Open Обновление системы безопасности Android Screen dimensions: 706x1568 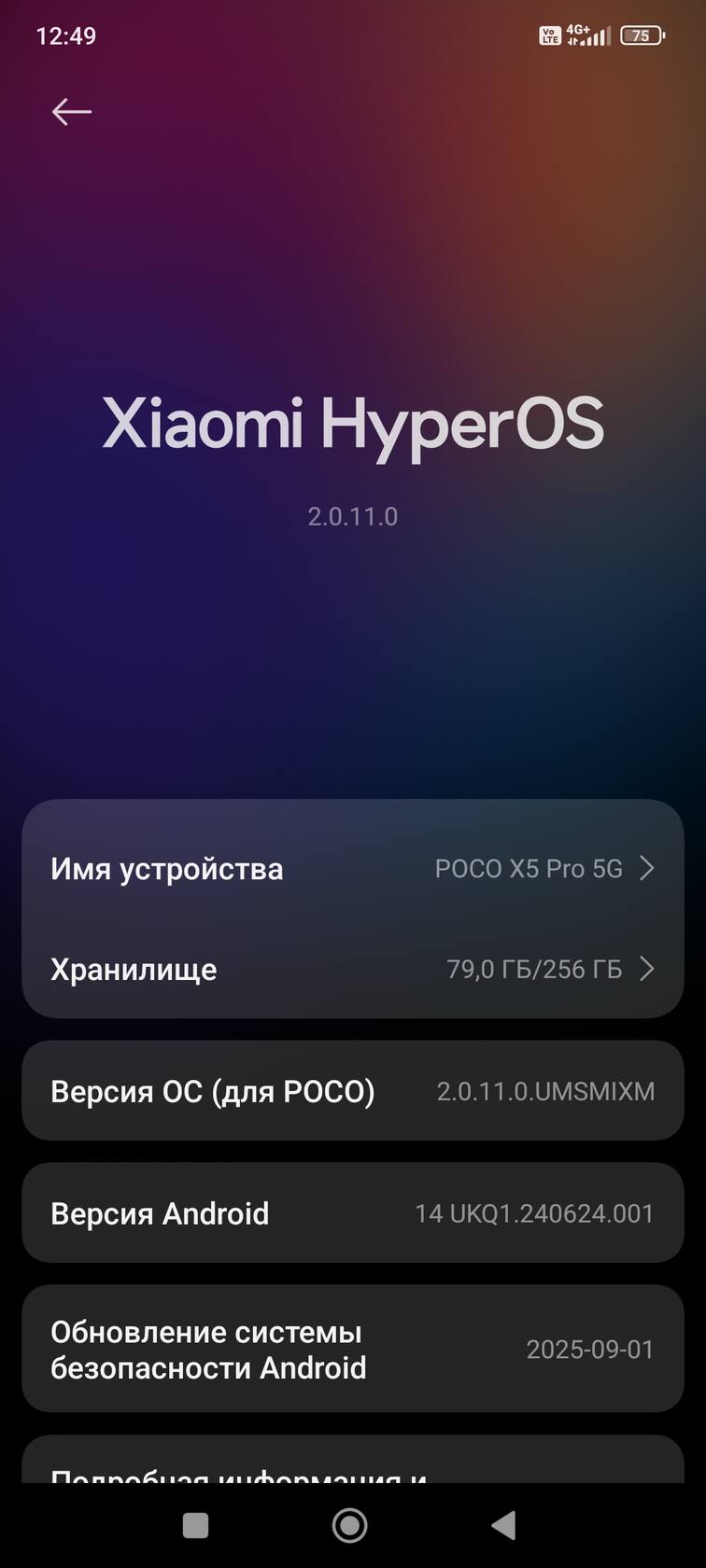pyautogui.click(x=353, y=1350)
